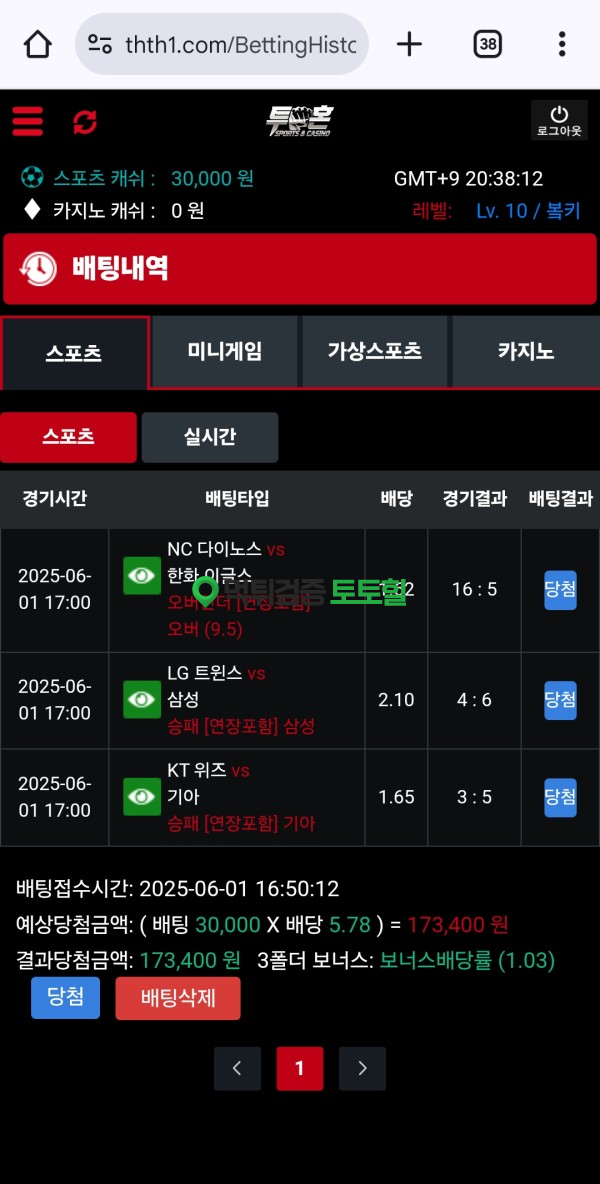Open the red hamburger menu
This screenshot has height=1184, width=600.
point(28,122)
